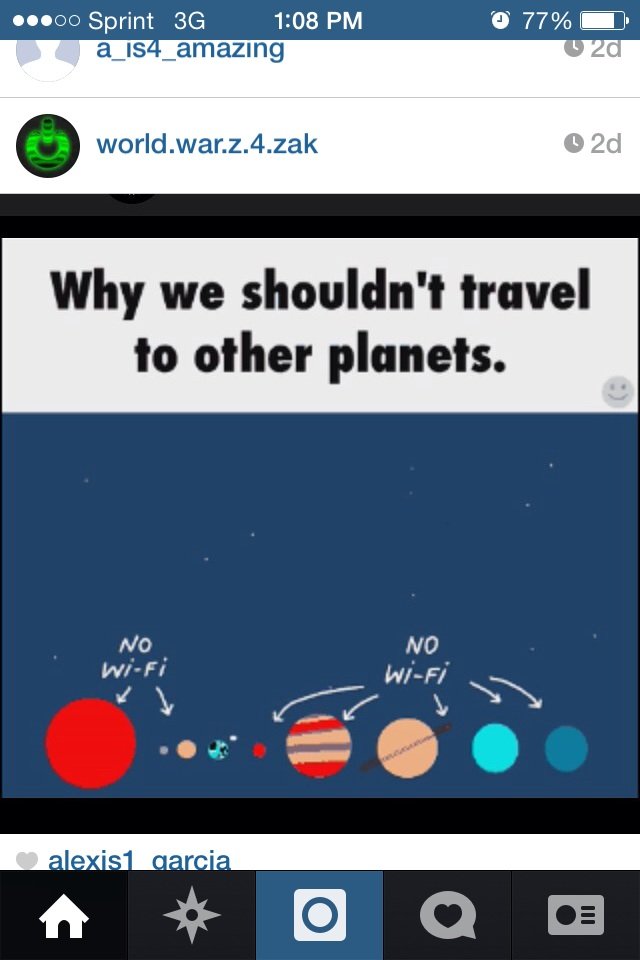Go to the Home feed tab
The width and height of the screenshot is (640, 960).
[x=64, y=915]
